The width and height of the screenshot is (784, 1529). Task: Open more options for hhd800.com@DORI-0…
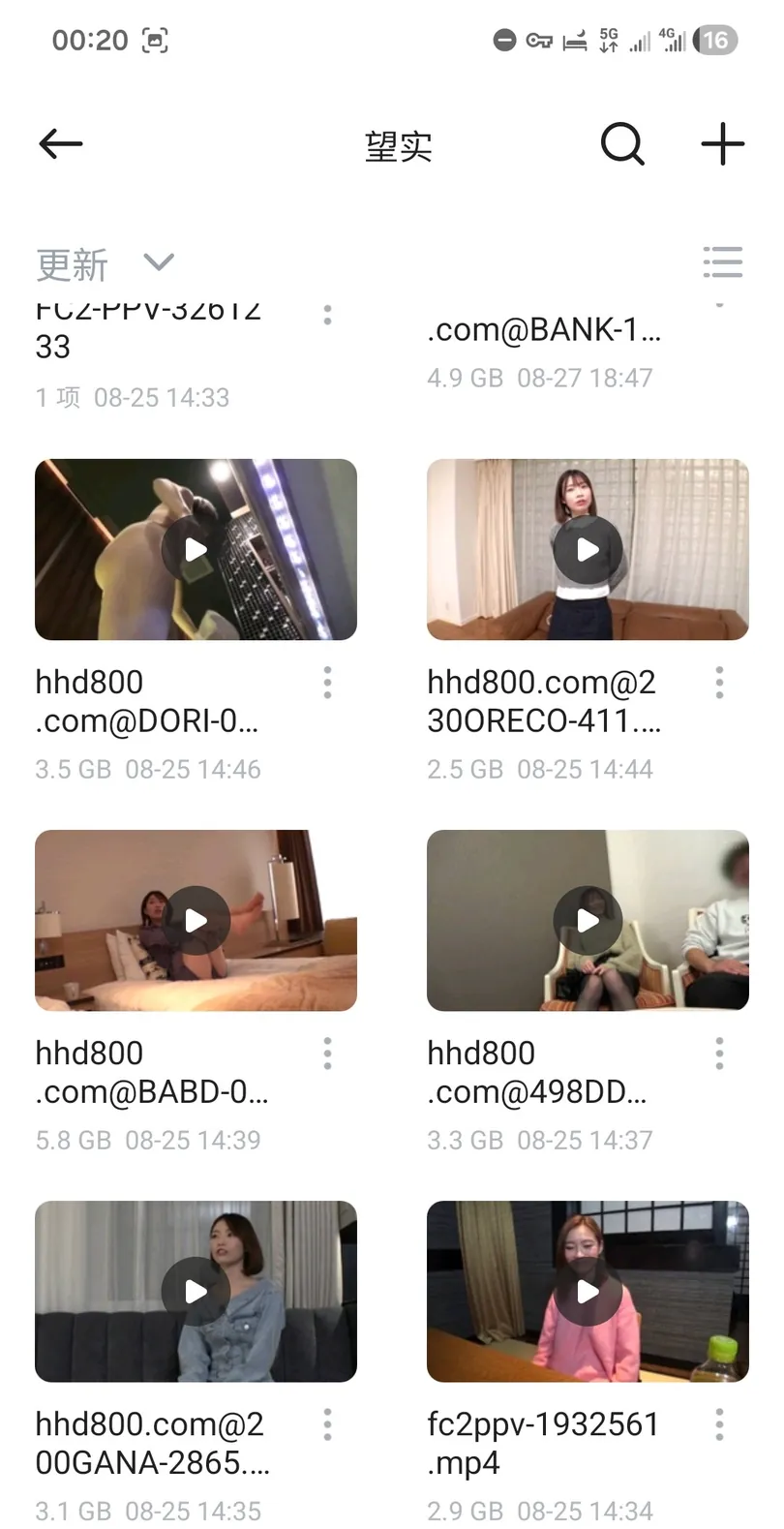point(328,683)
